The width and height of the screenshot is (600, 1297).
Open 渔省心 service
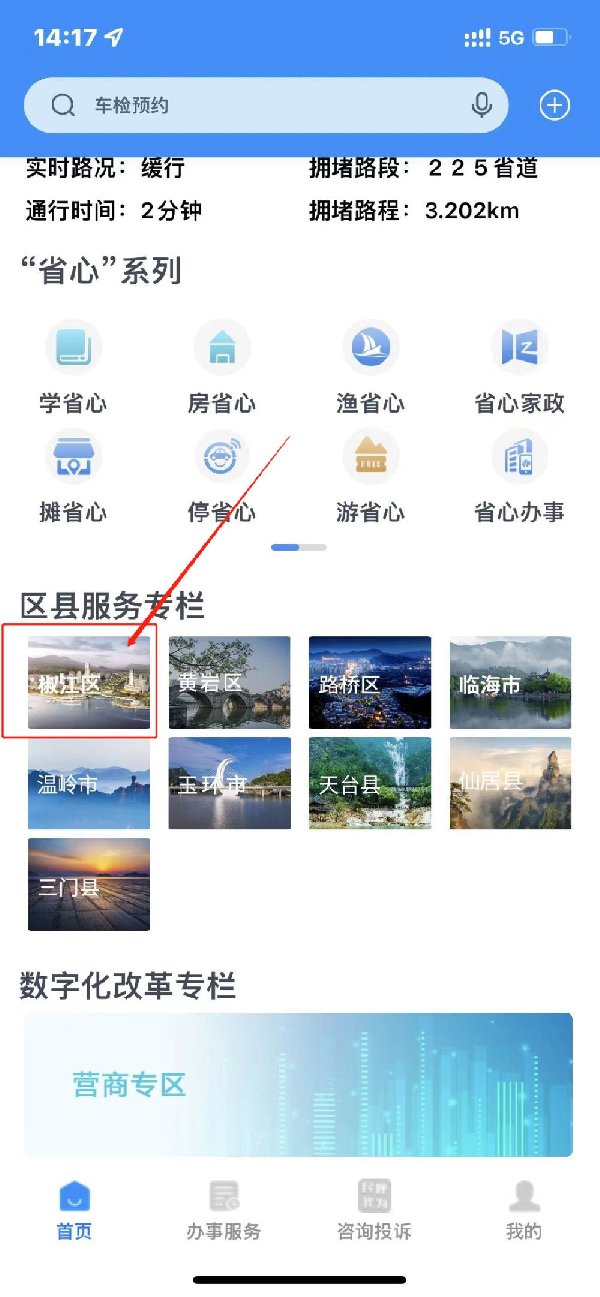coord(370,367)
